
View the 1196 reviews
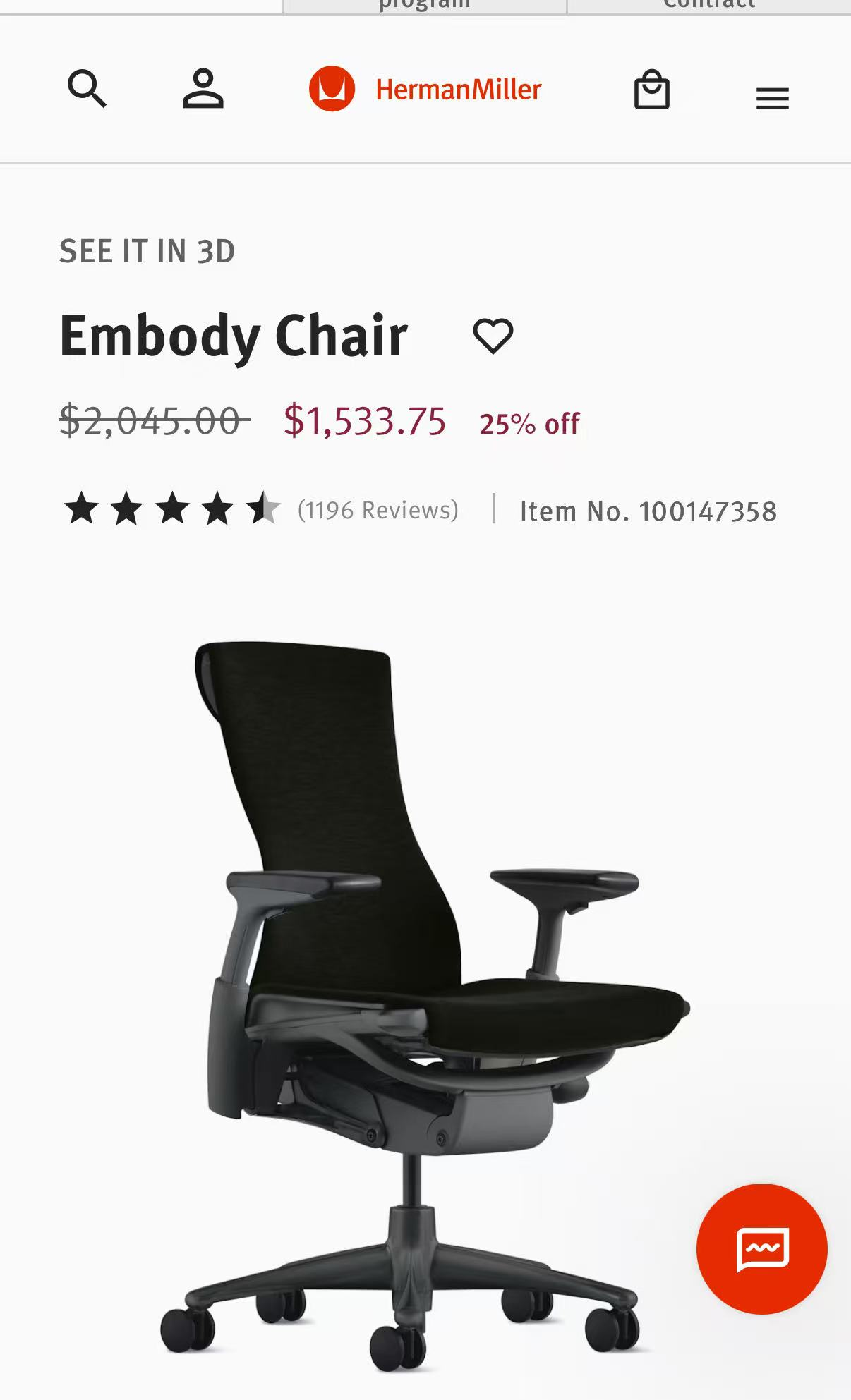378,510
